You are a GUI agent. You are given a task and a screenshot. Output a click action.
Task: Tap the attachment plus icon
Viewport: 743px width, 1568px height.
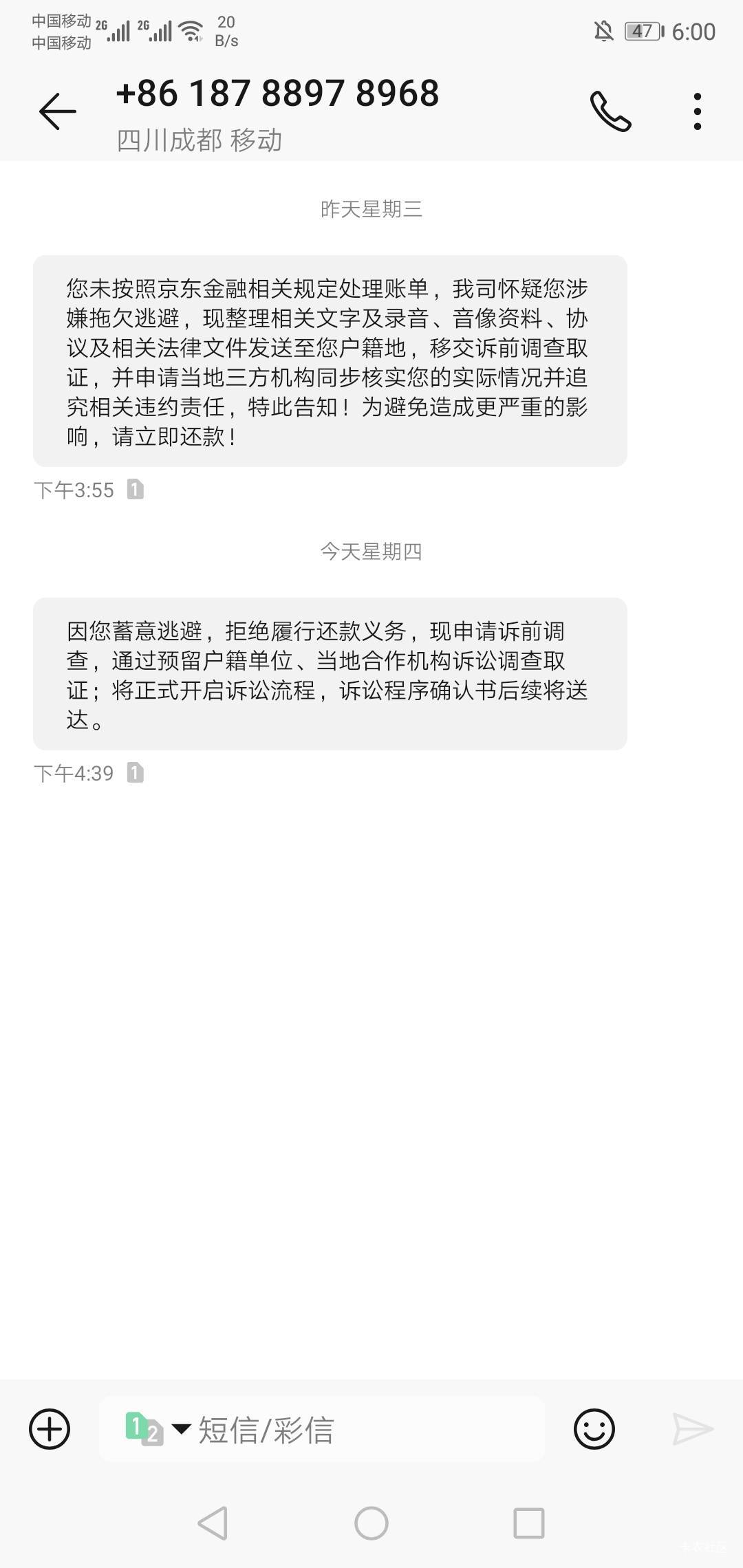50,1429
